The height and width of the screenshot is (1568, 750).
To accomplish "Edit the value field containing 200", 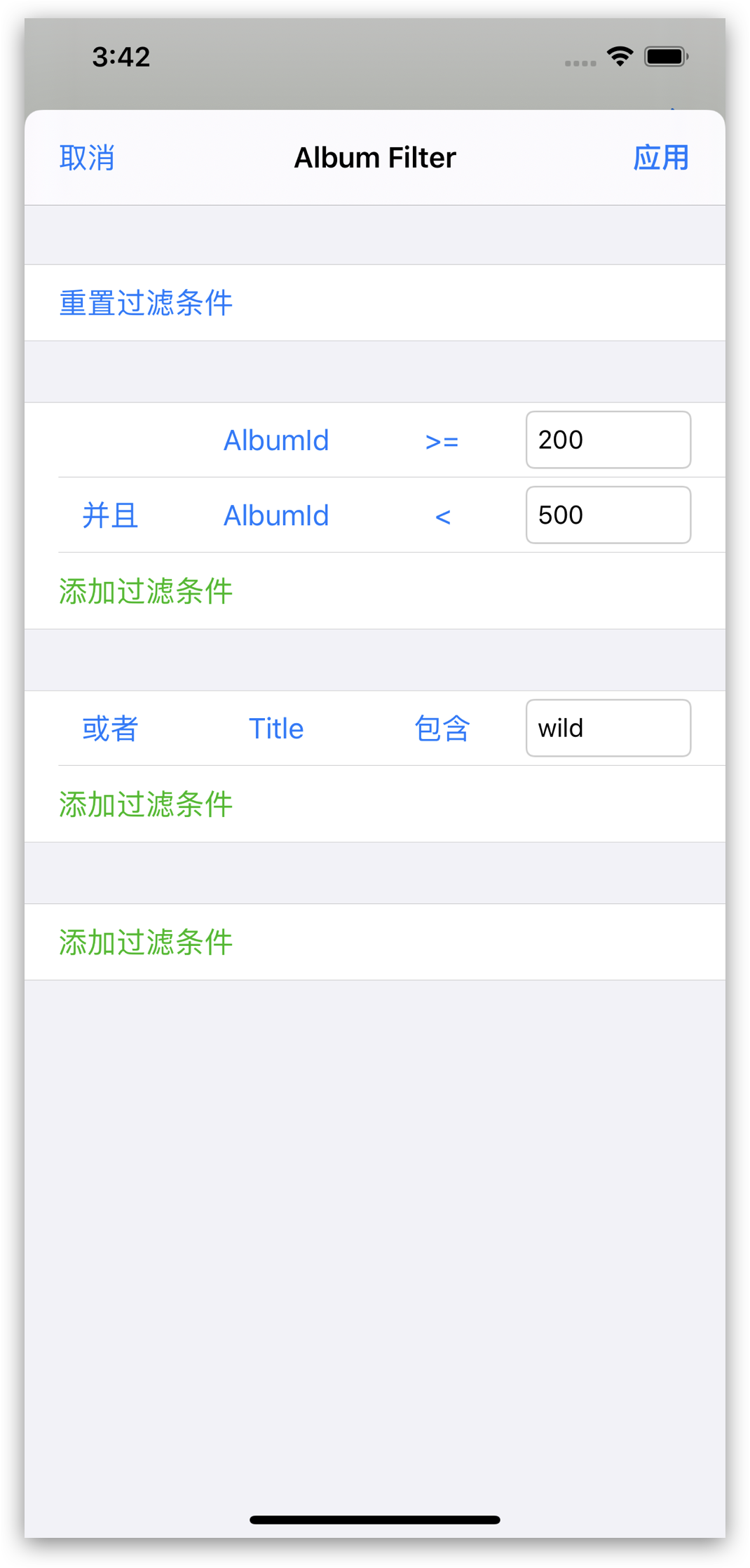I will (608, 440).
